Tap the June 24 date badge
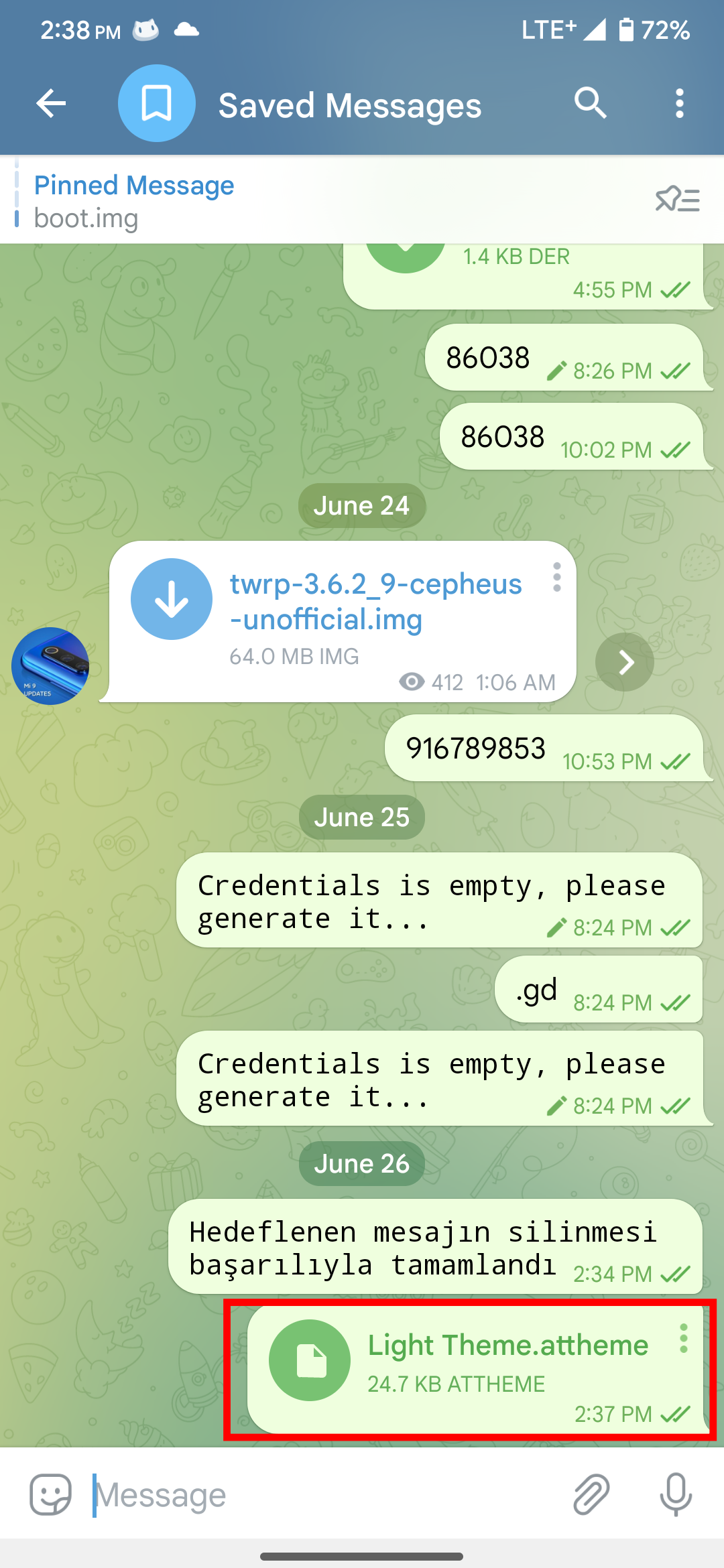 (361, 506)
